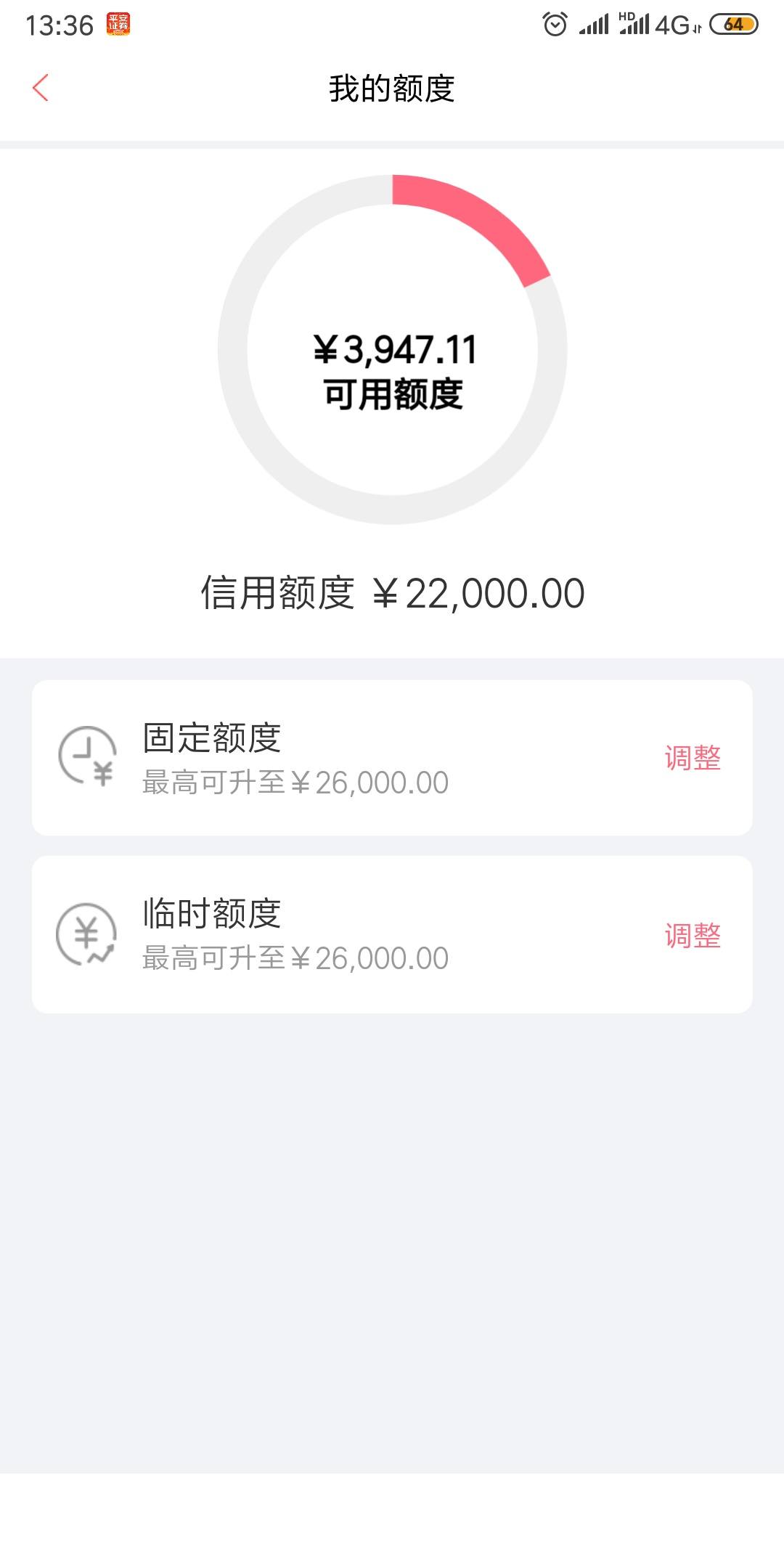The width and height of the screenshot is (784, 1568).
Task: Go back using the red arrow
Action: click(x=41, y=88)
